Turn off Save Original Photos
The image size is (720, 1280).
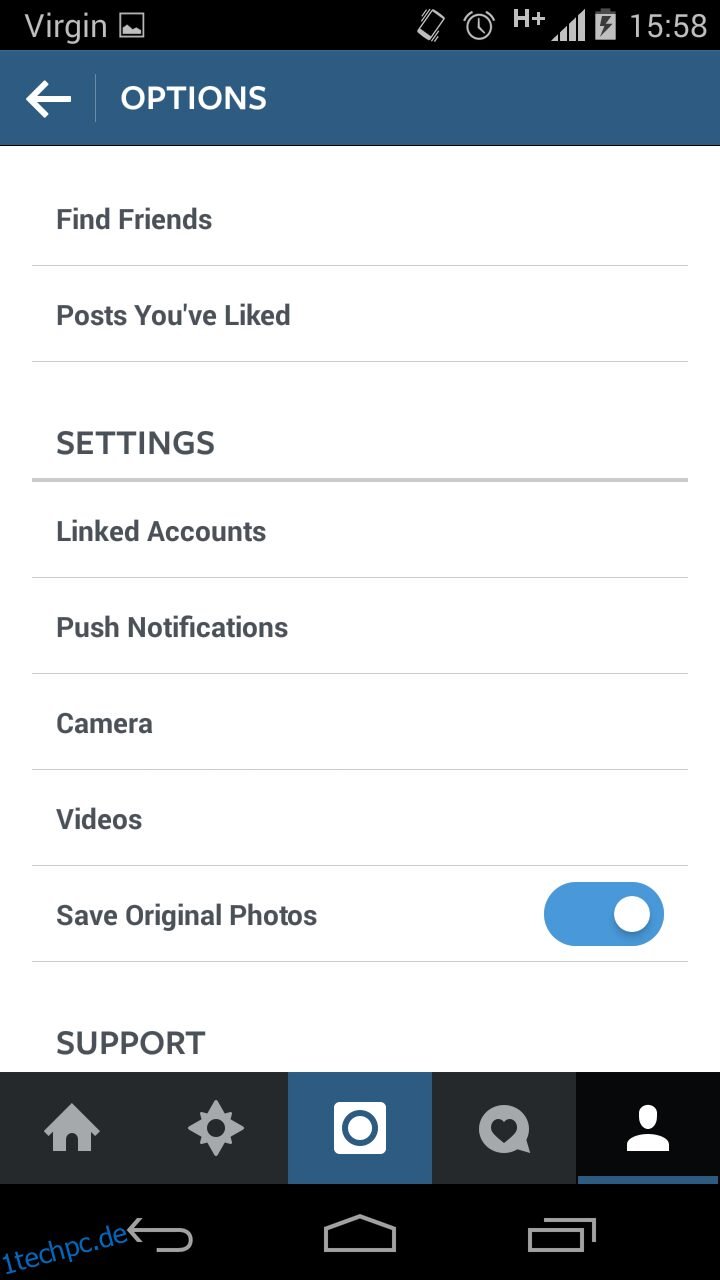pyautogui.click(x=604, y=914)
